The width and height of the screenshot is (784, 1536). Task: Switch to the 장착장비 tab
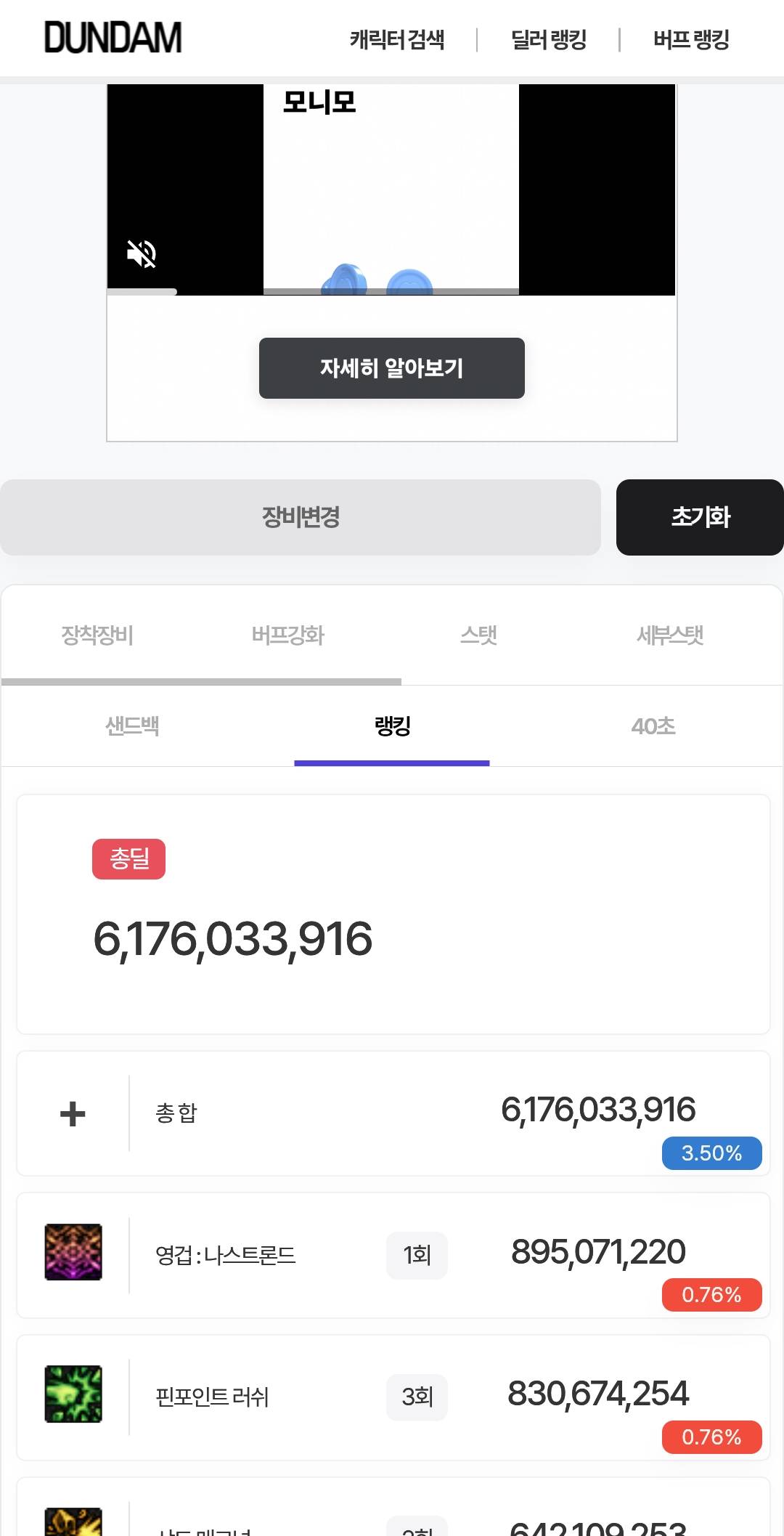tap(97, 635)
